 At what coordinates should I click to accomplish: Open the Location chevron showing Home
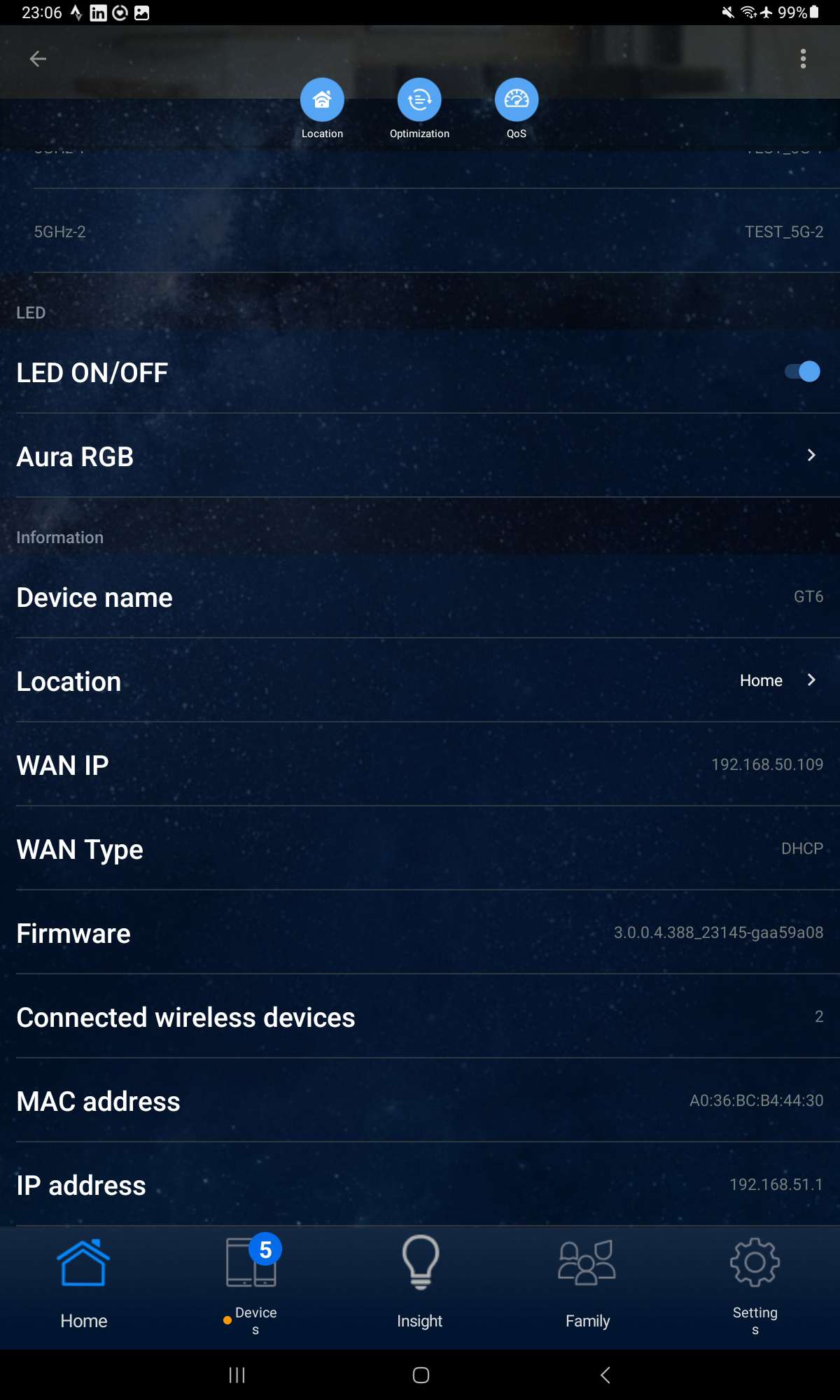click(x=811, y=680)
